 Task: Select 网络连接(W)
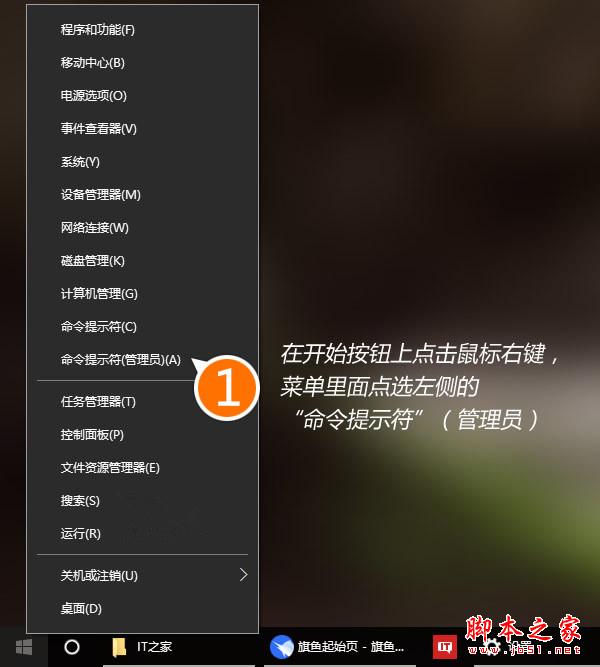tap(94, 228)
